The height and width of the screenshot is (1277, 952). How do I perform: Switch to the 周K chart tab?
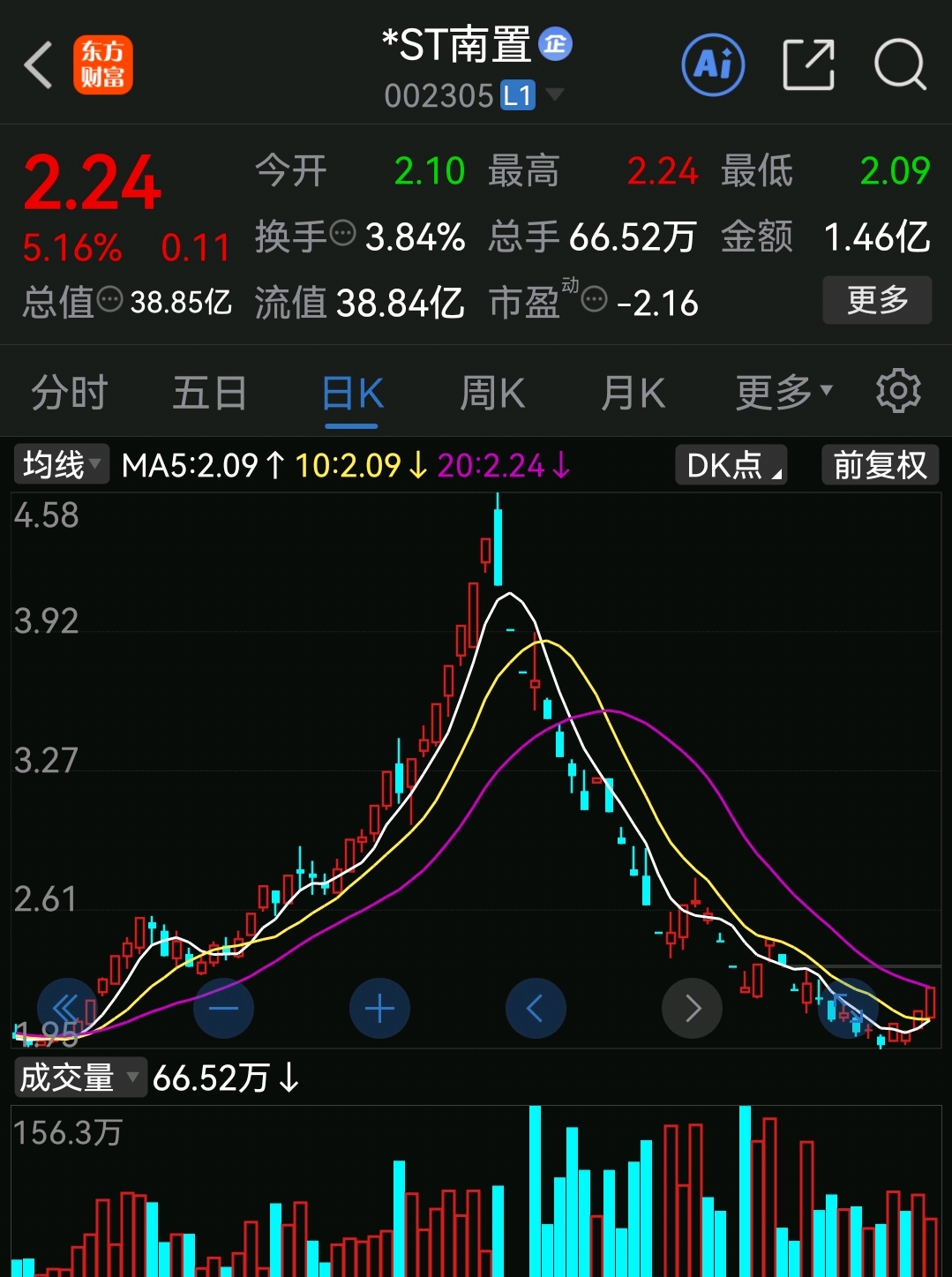click(492, 393)
